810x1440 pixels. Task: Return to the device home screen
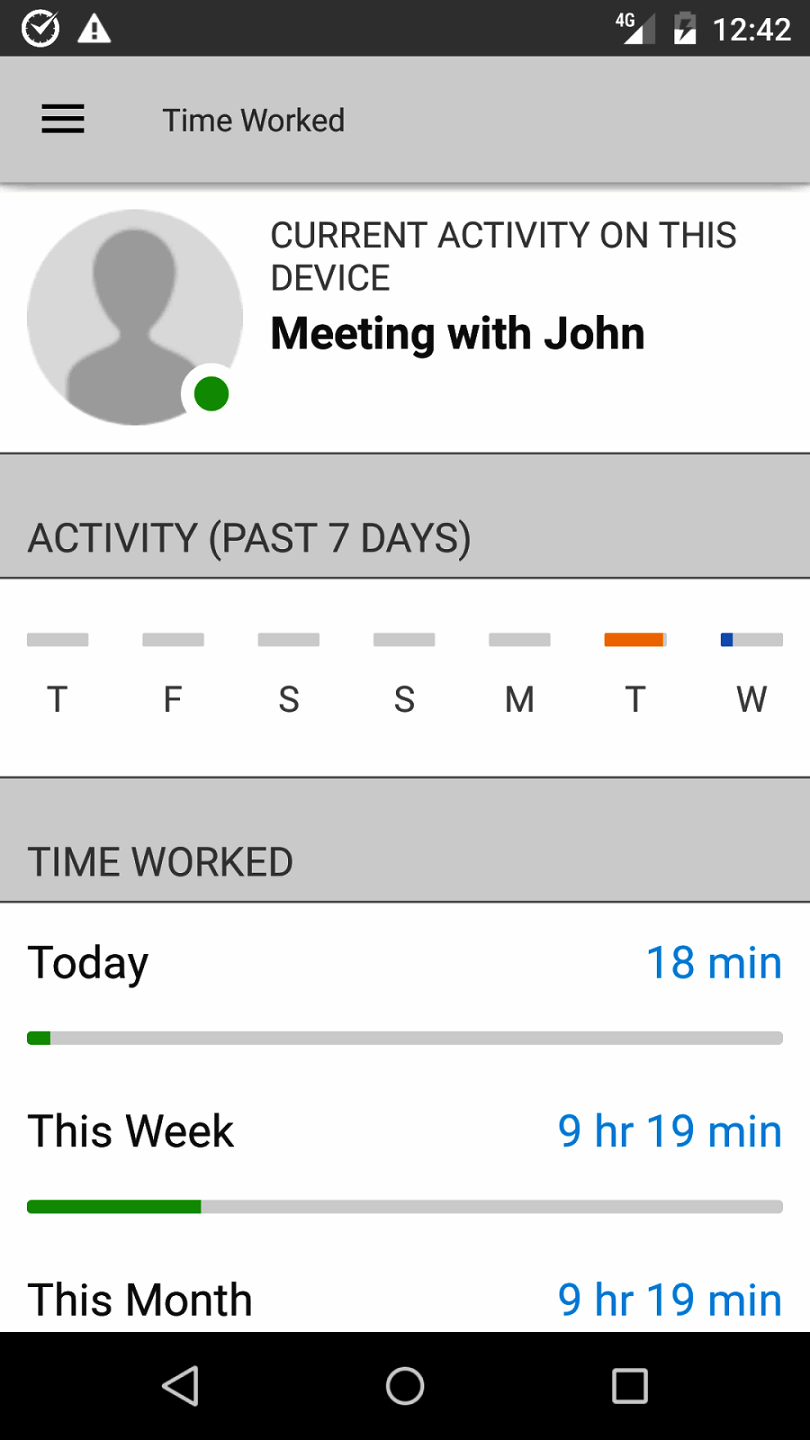405,1386
